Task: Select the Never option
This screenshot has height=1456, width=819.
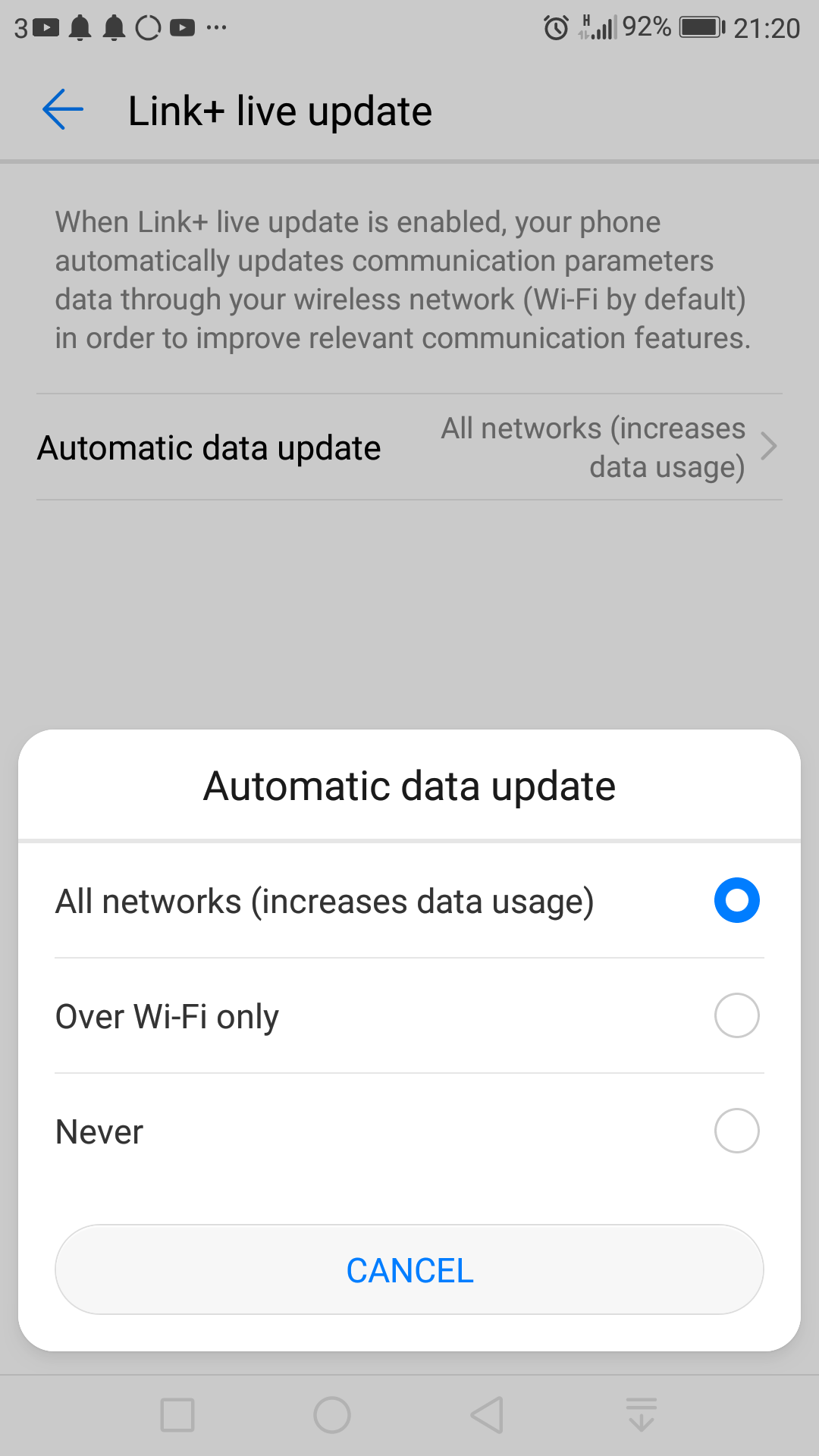Action: coord(409,1131)
